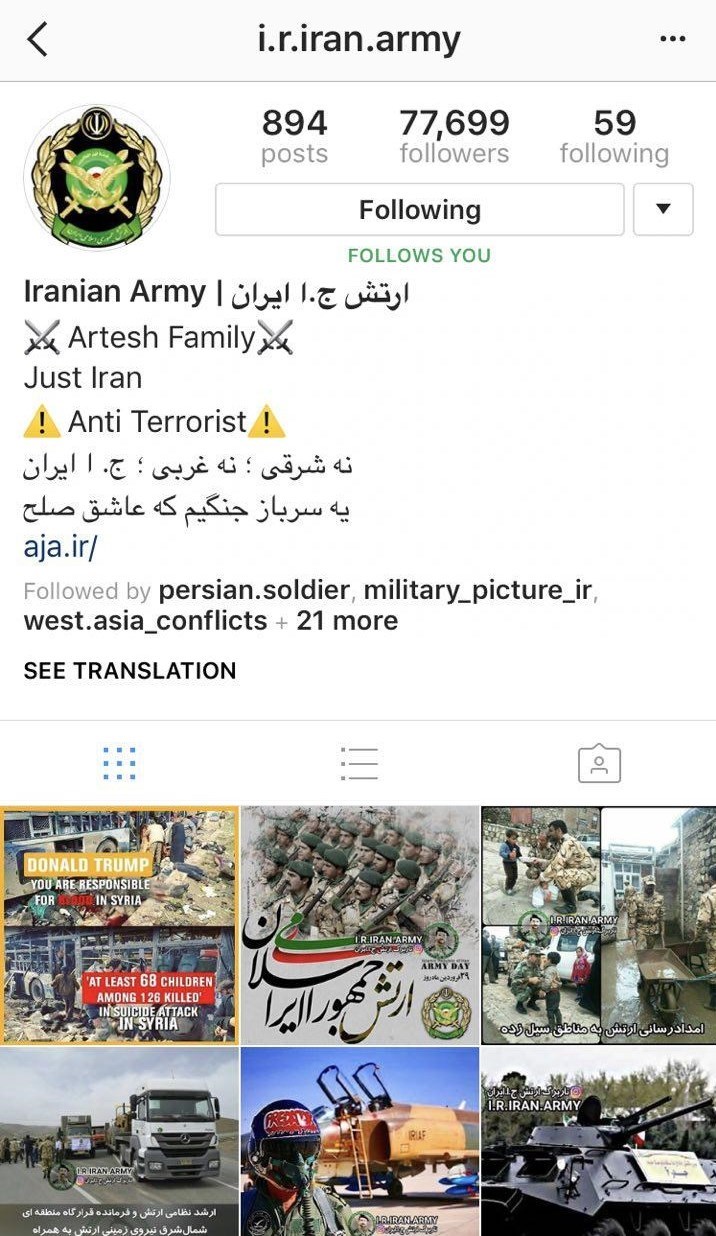Enlarge the Iranian Army profile picture
This screenshot has width=716, height=1236.
pos(97,177)
